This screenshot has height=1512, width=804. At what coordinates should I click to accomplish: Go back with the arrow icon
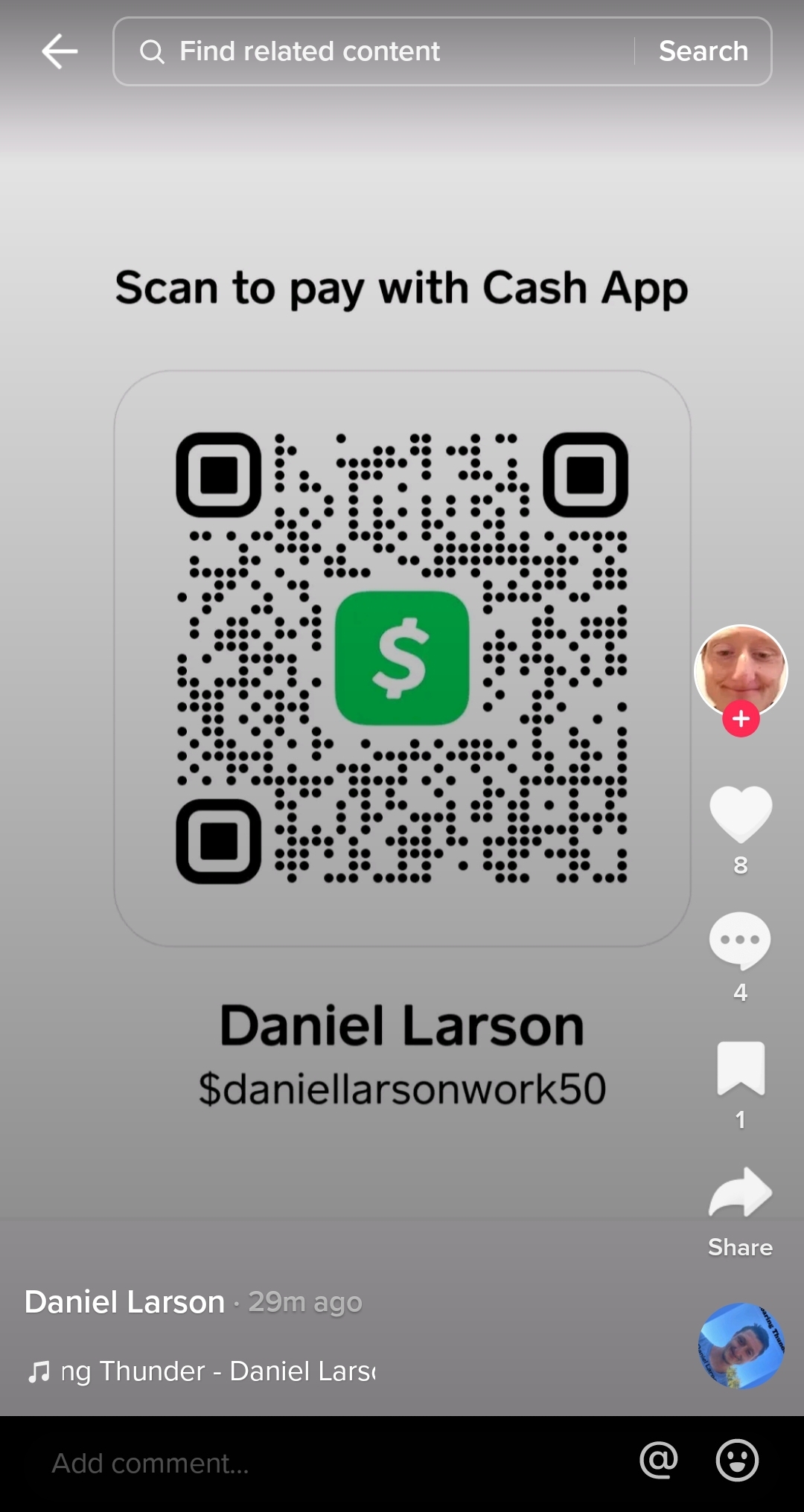[60, 51]
